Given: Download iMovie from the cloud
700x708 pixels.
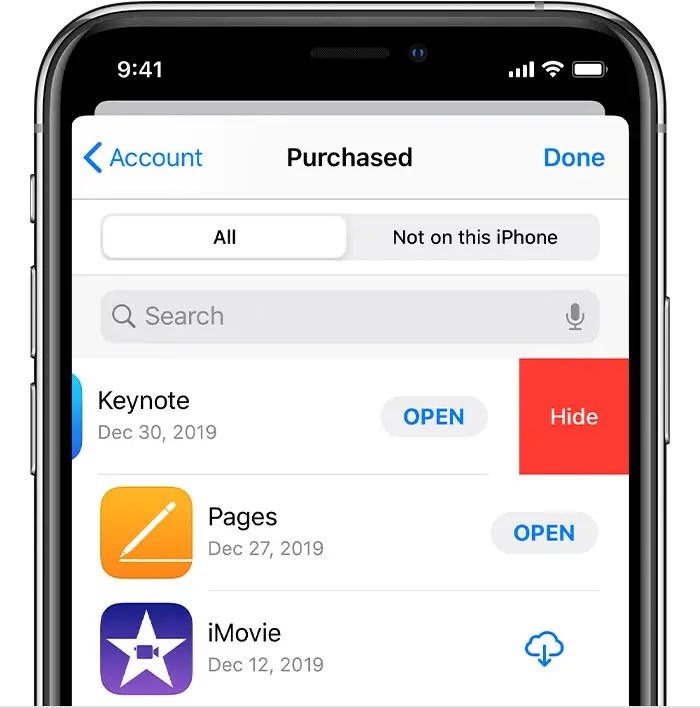Looking at the screenshot, I should tap(543, 650).
